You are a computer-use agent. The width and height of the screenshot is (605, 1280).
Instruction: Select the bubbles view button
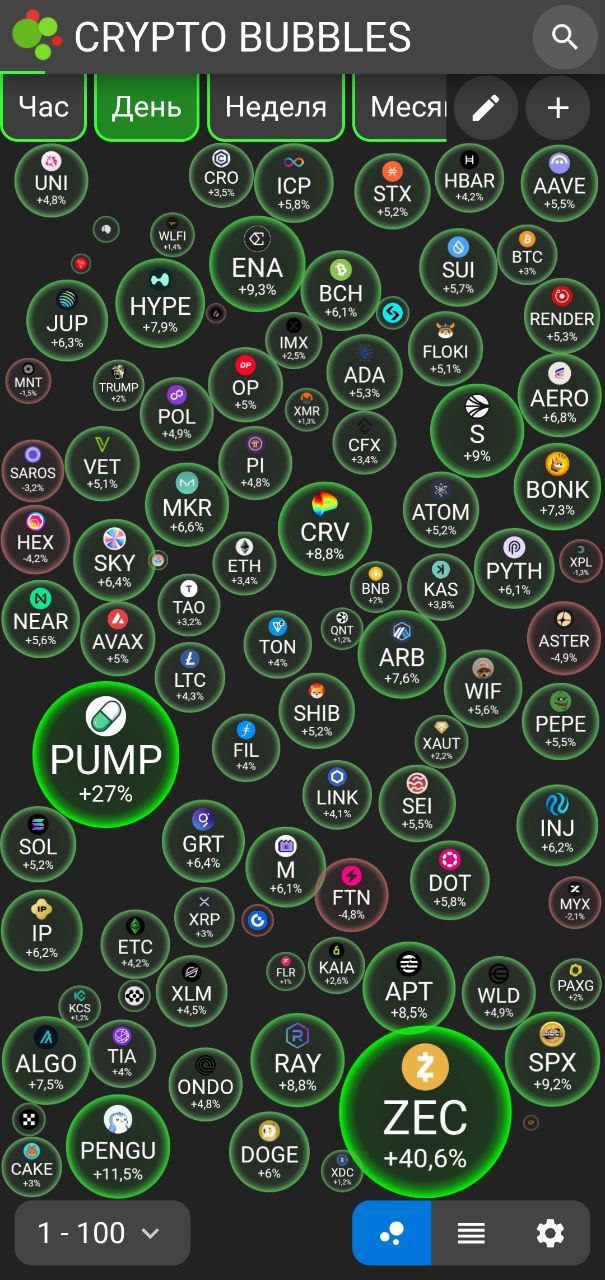point(392,1233)
